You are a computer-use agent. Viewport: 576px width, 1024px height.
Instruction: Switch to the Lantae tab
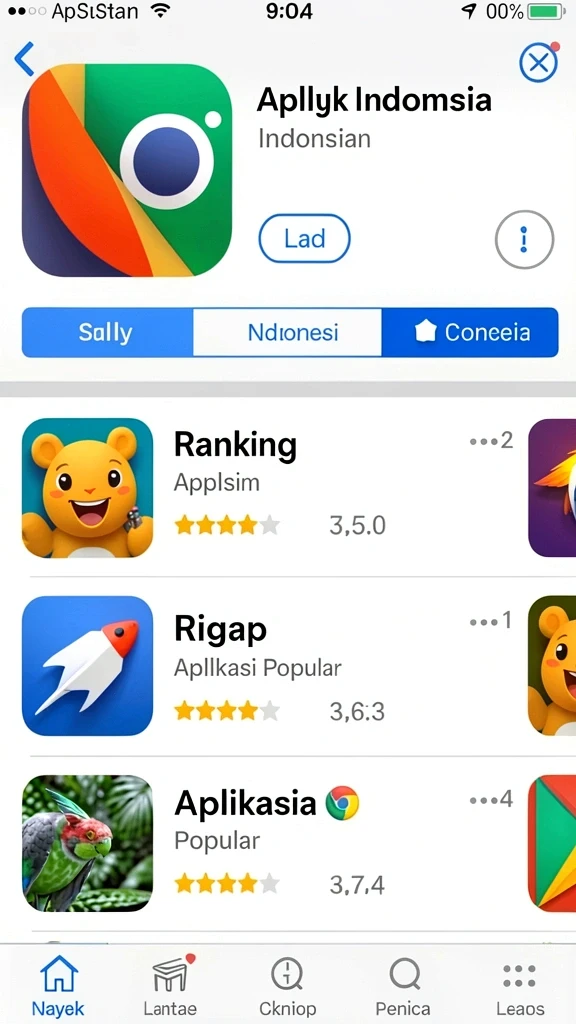point(170,986)
